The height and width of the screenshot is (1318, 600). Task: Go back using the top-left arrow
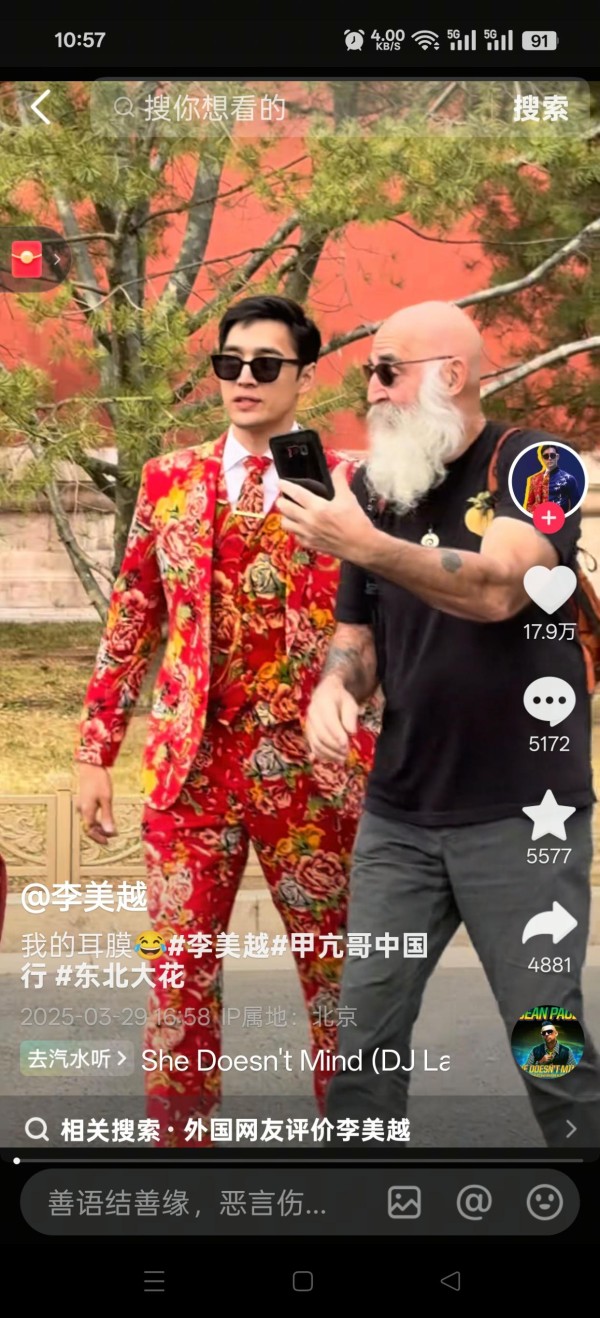click(x=40, y=107)
